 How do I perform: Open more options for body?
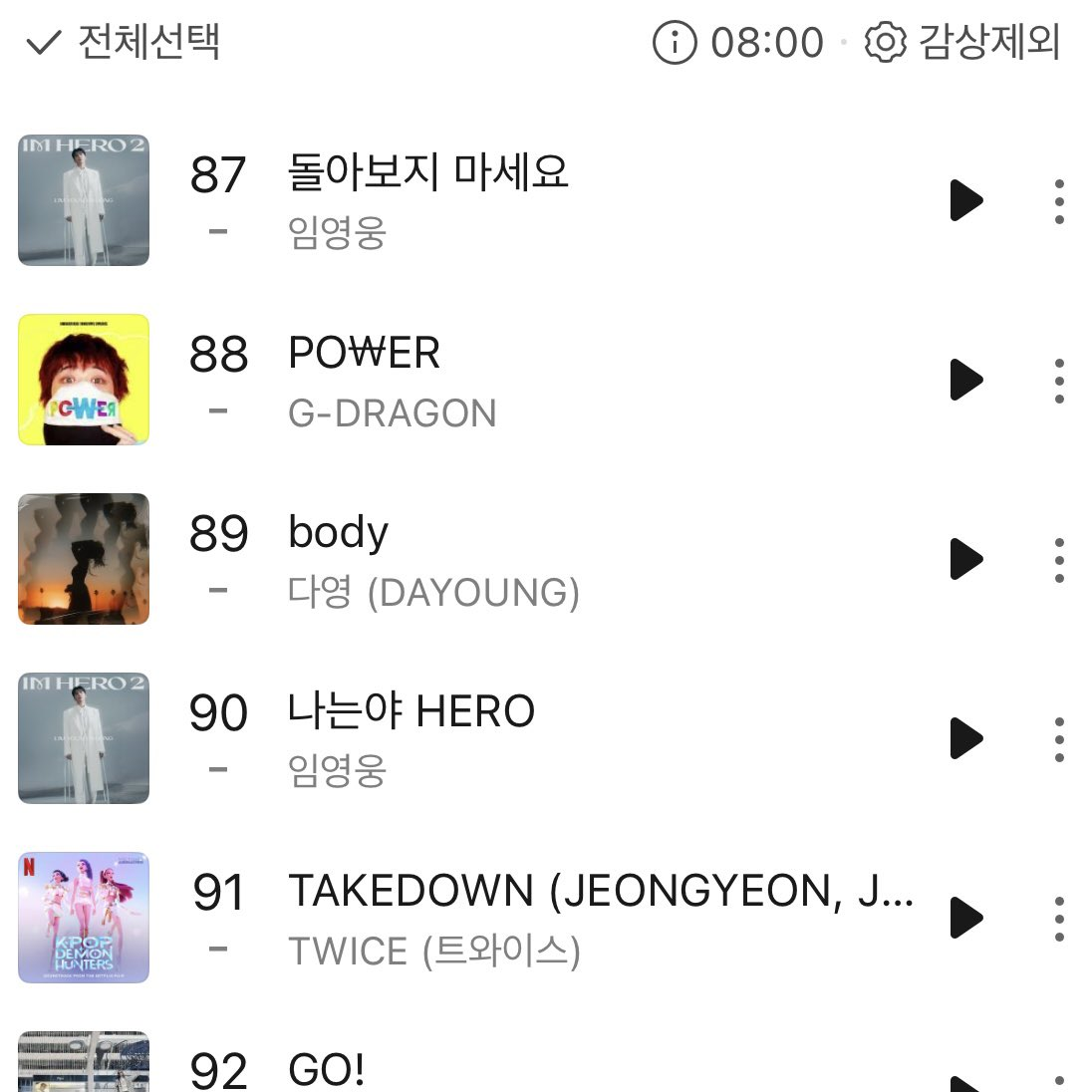[x=1059, y=559]
